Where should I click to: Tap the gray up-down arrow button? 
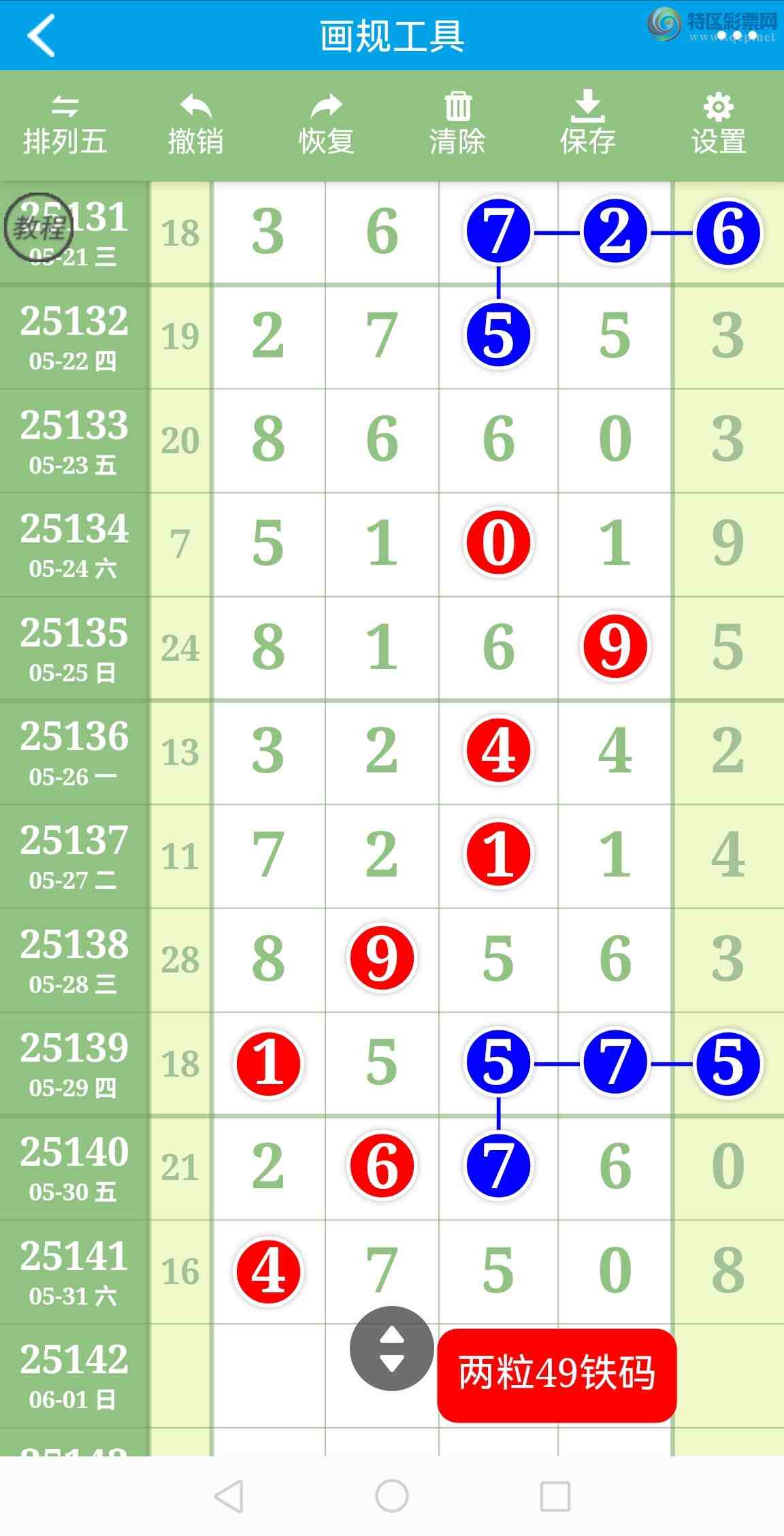[391, 1348]
